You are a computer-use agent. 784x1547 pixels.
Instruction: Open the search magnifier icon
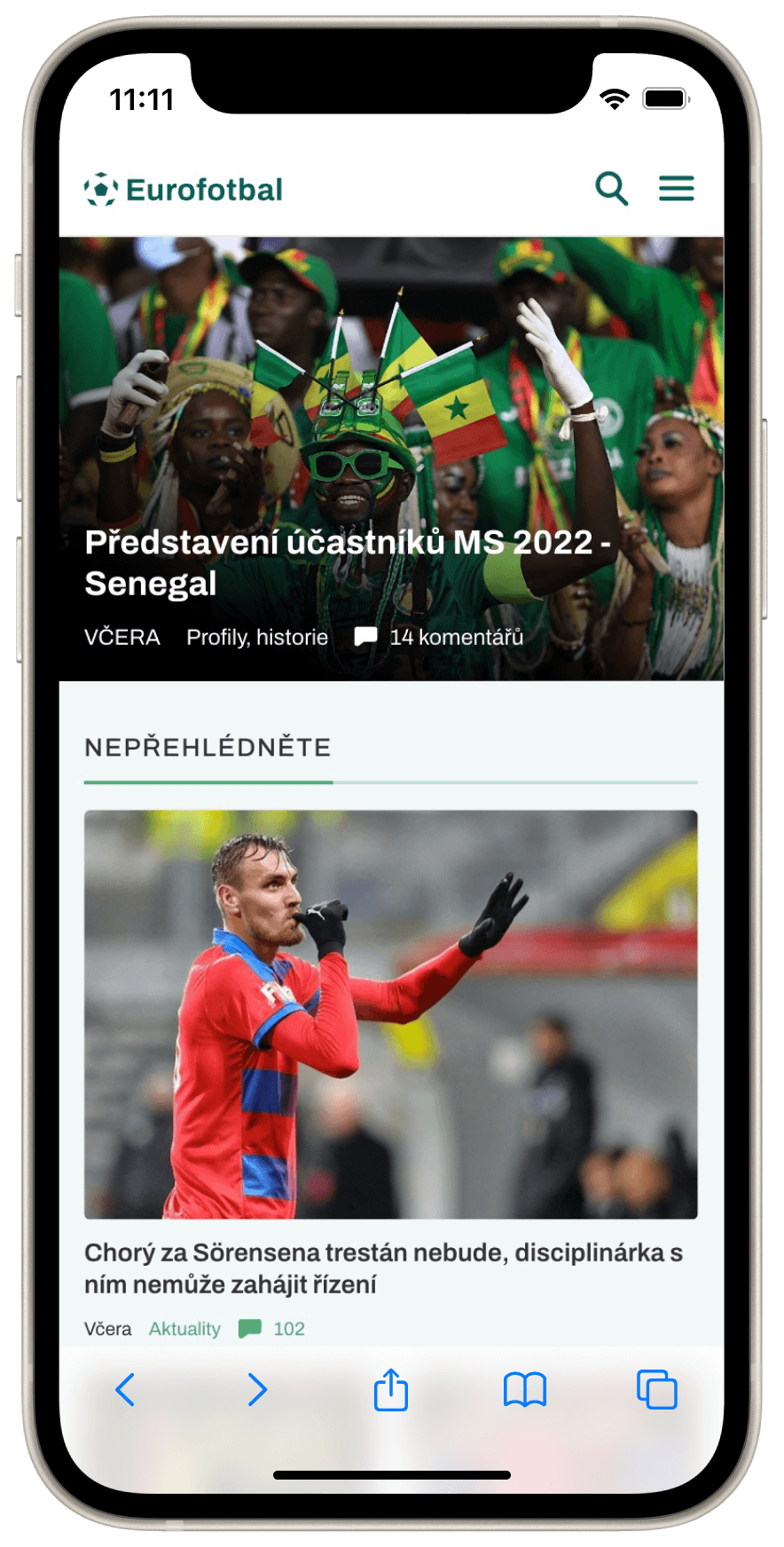tap(611, 189)
